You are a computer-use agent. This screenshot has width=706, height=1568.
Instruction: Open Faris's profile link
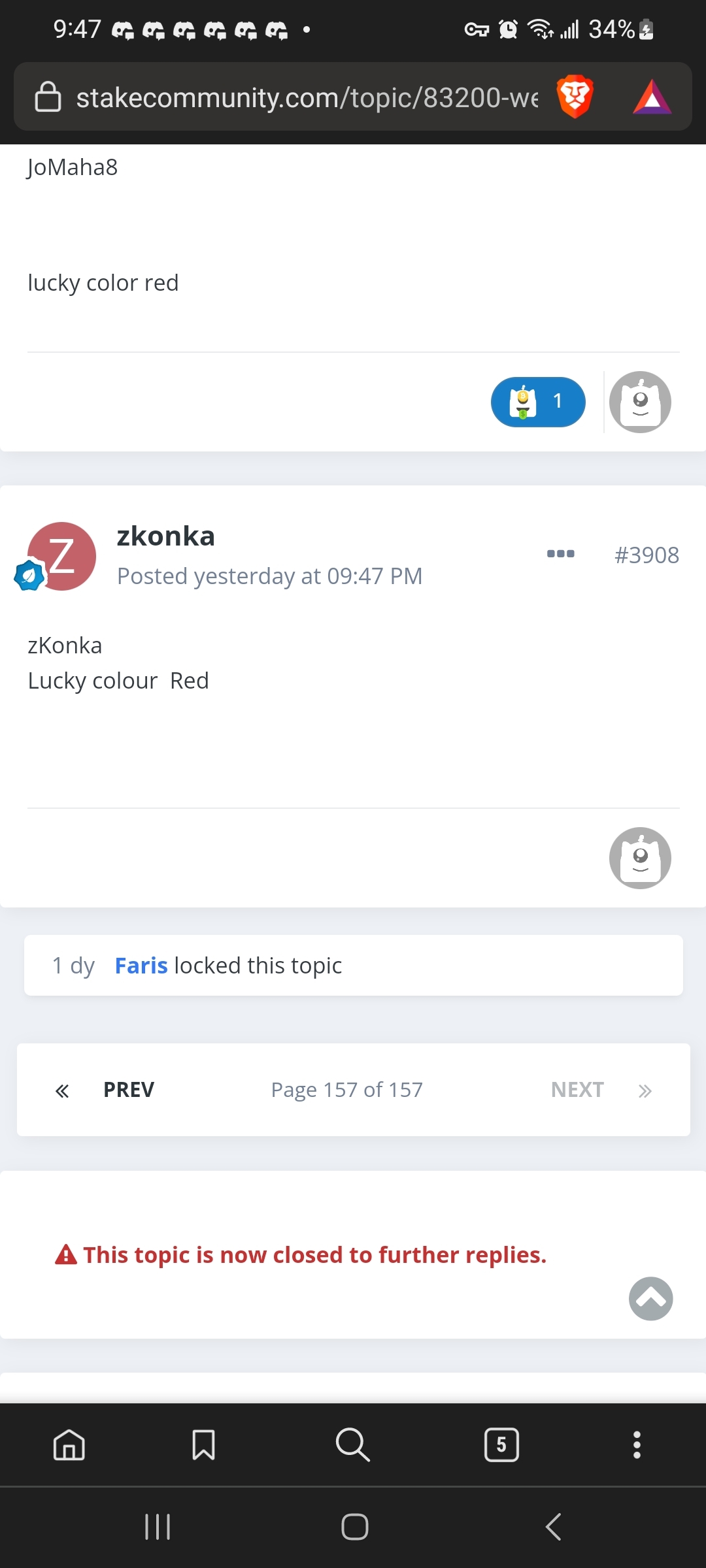141,966
